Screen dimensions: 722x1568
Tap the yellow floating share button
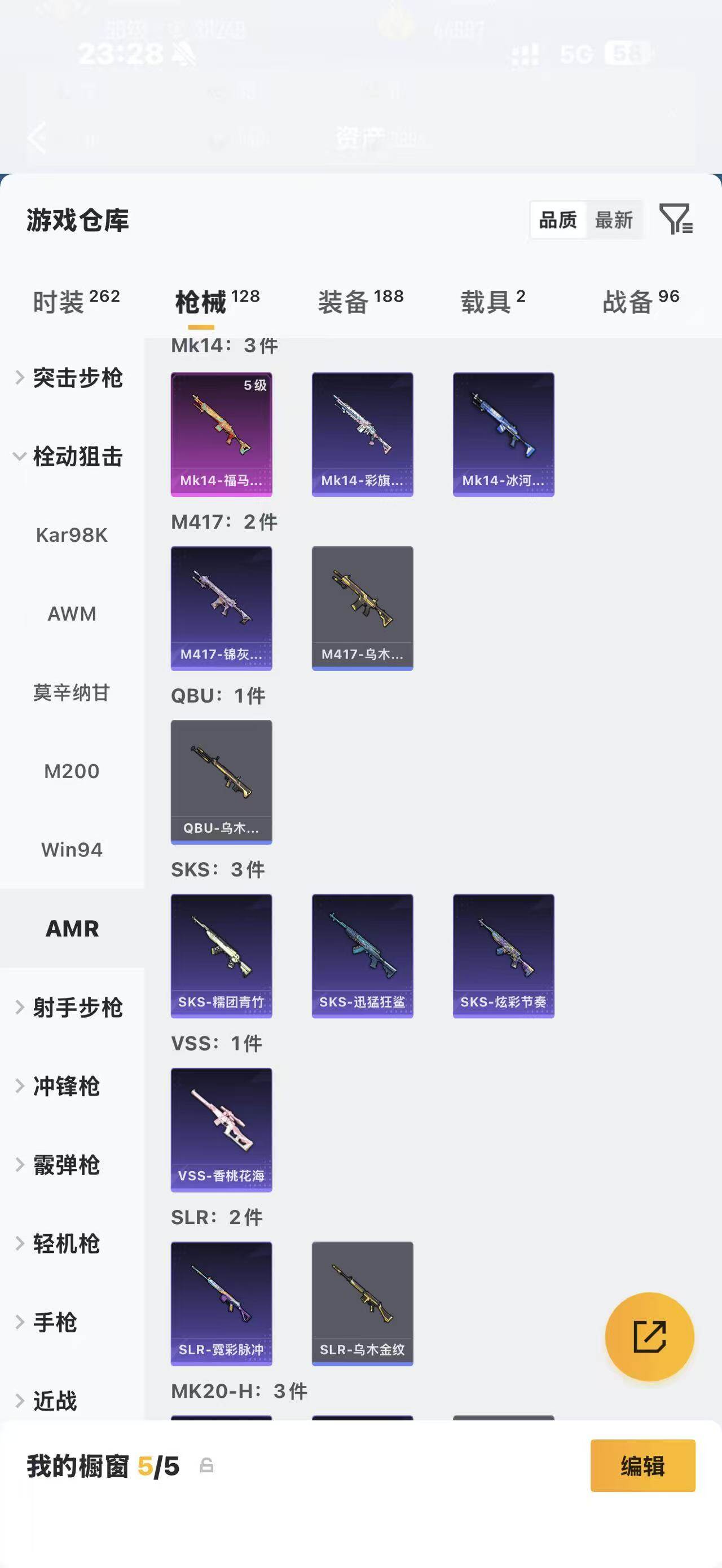tap(650, 1337)
